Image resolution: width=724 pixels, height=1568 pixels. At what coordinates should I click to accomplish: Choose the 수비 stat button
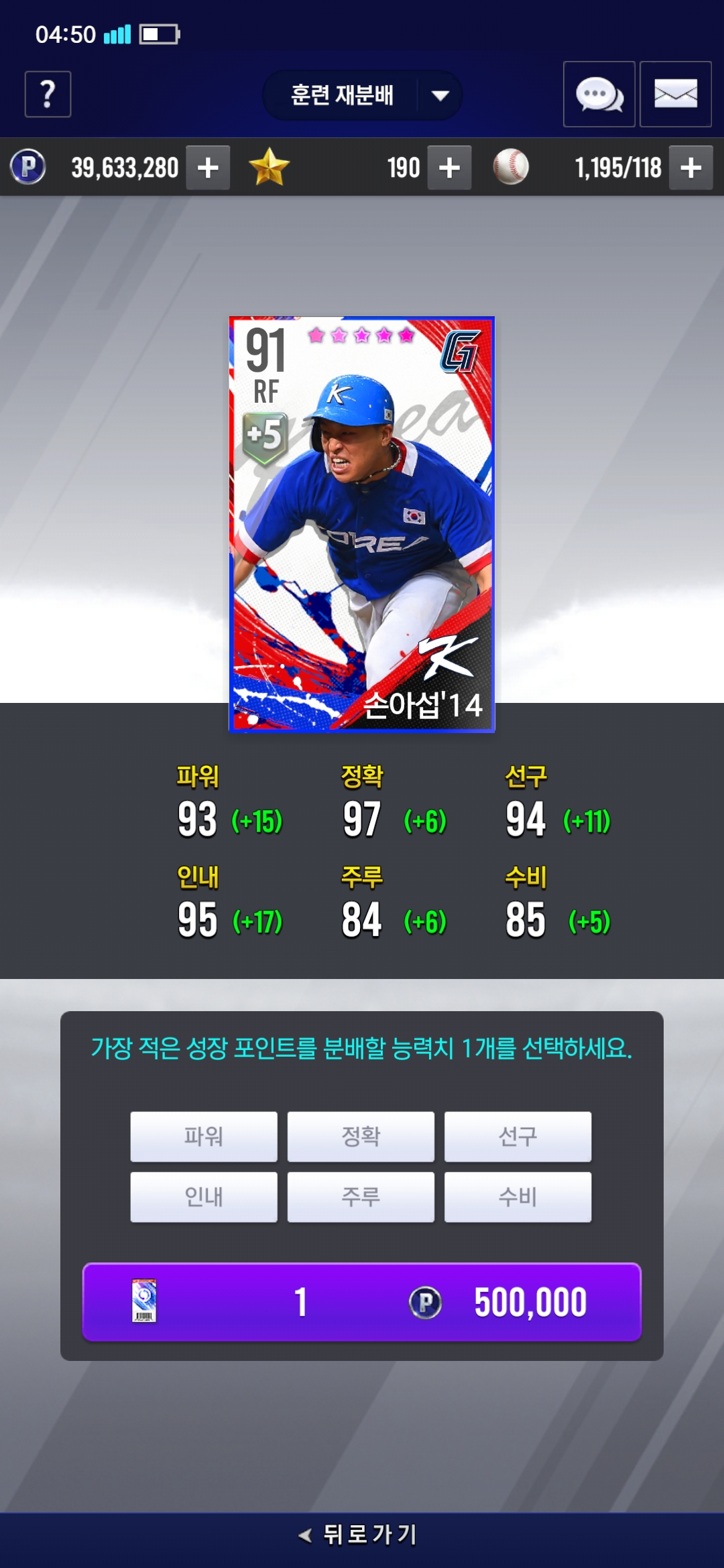(518, 1197)
